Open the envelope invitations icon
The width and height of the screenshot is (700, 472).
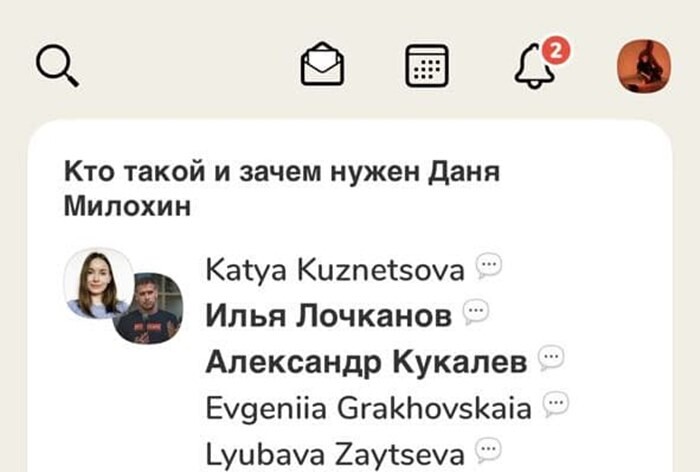pyautogui.click(x=322, y=67)
